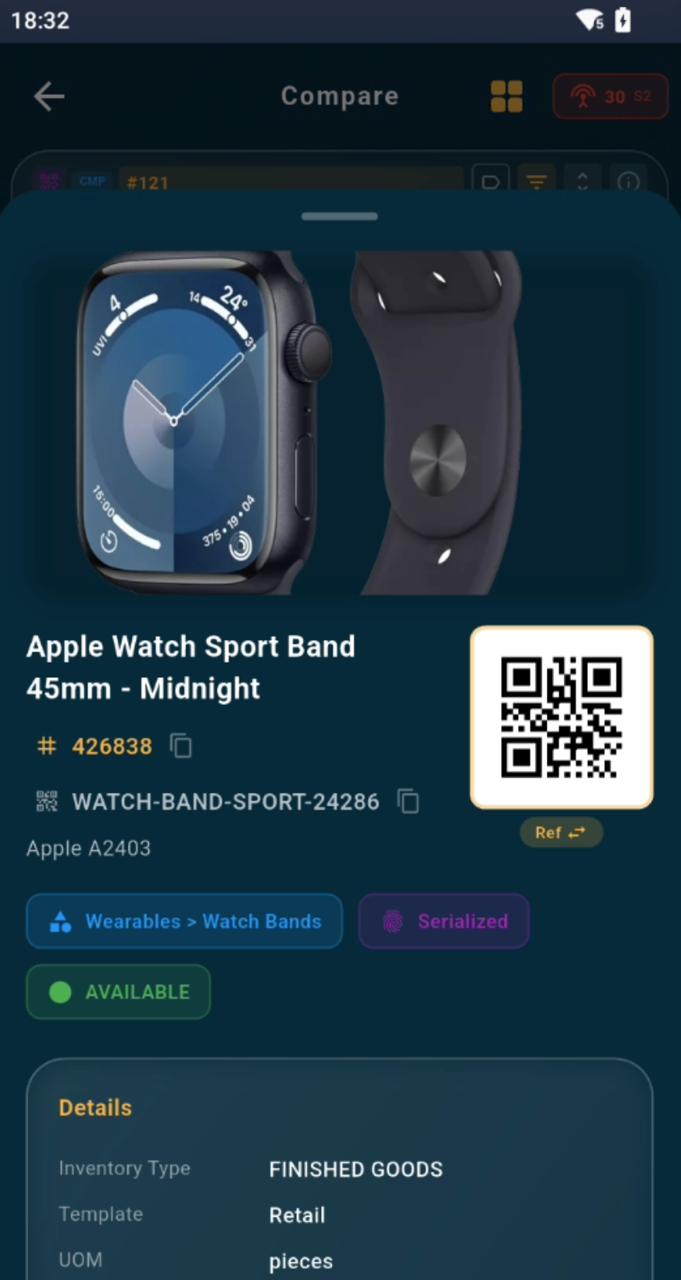Image resolution: width=681 pixels, height=1280 pixels.
Task: Tap the AVAILABLE status chip
Action: (x=118, y=992)
